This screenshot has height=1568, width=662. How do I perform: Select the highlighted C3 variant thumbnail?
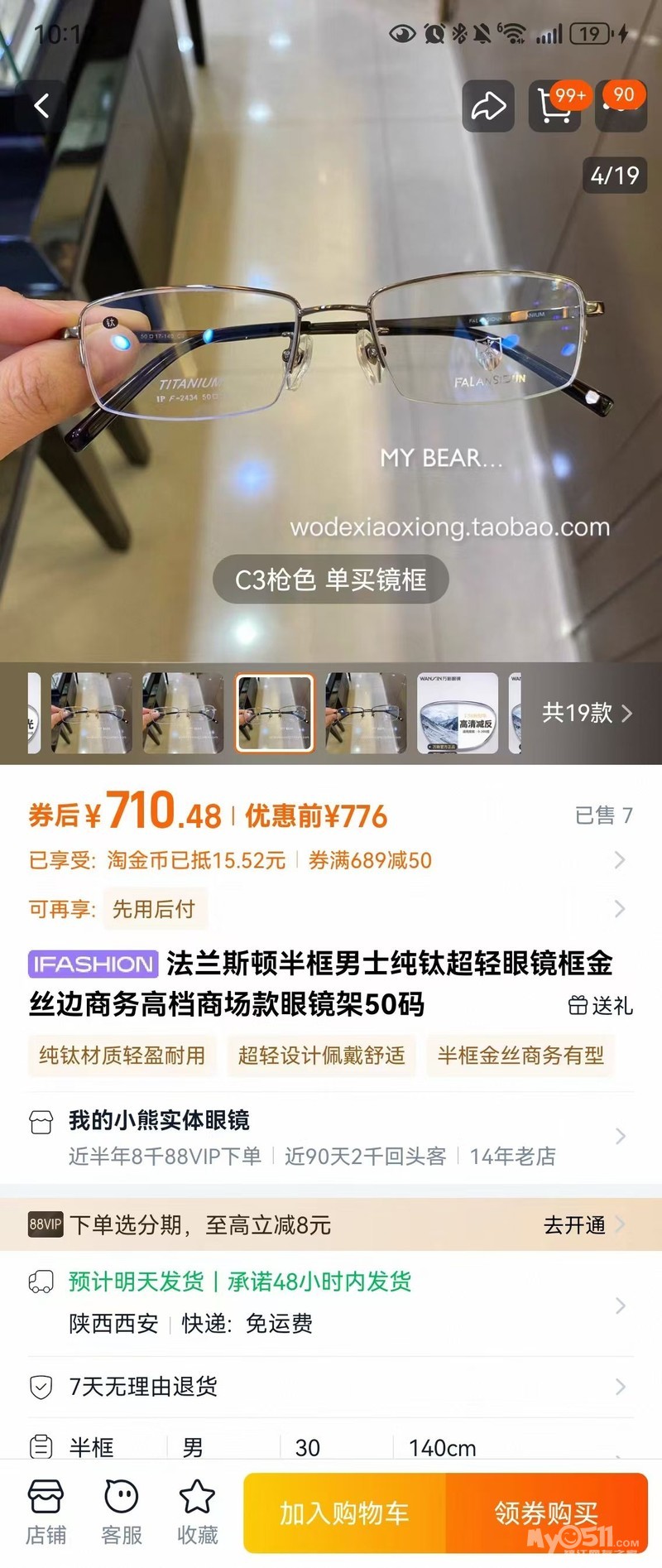(x=275, y=713)
